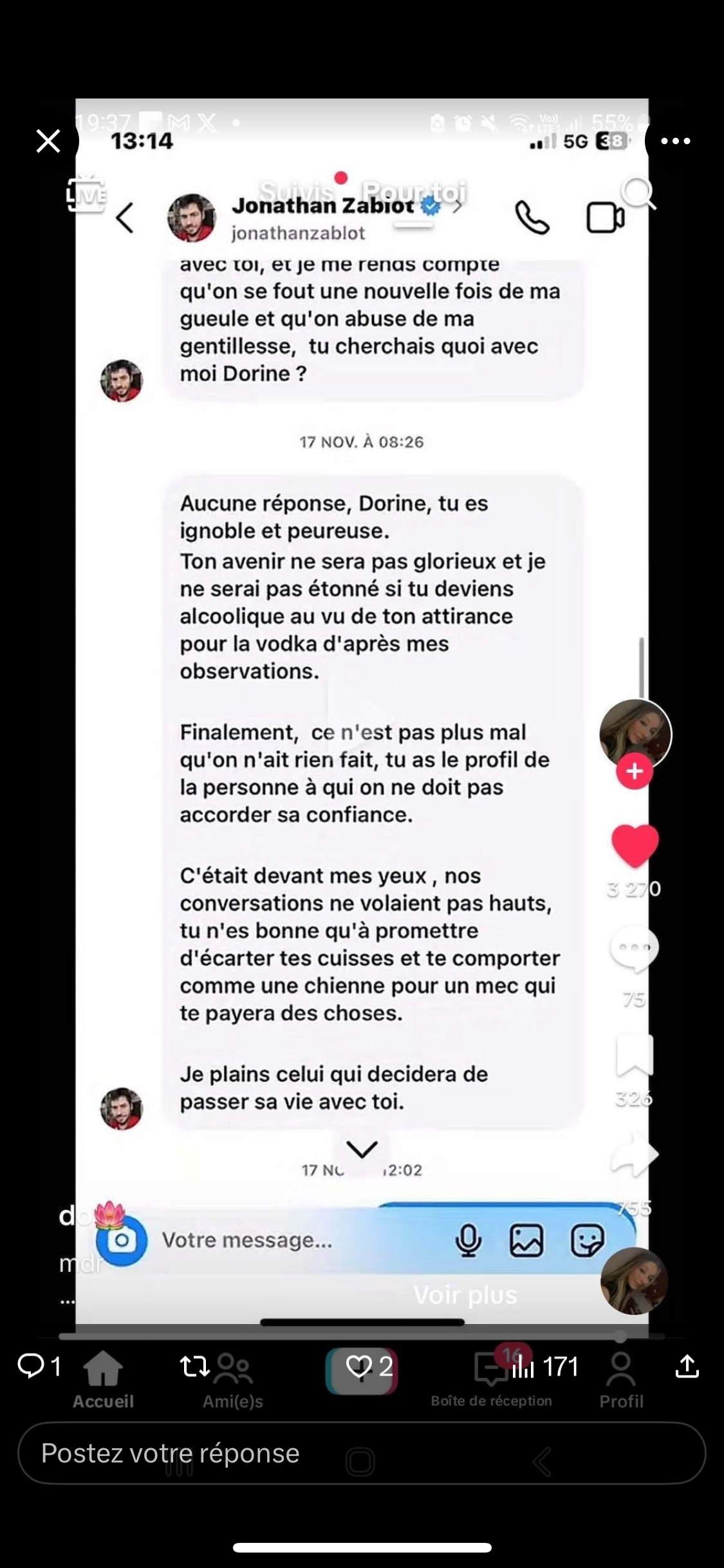Like this post with the heart
Screen dimensions: 724x1568
[x=359, y=1366]
